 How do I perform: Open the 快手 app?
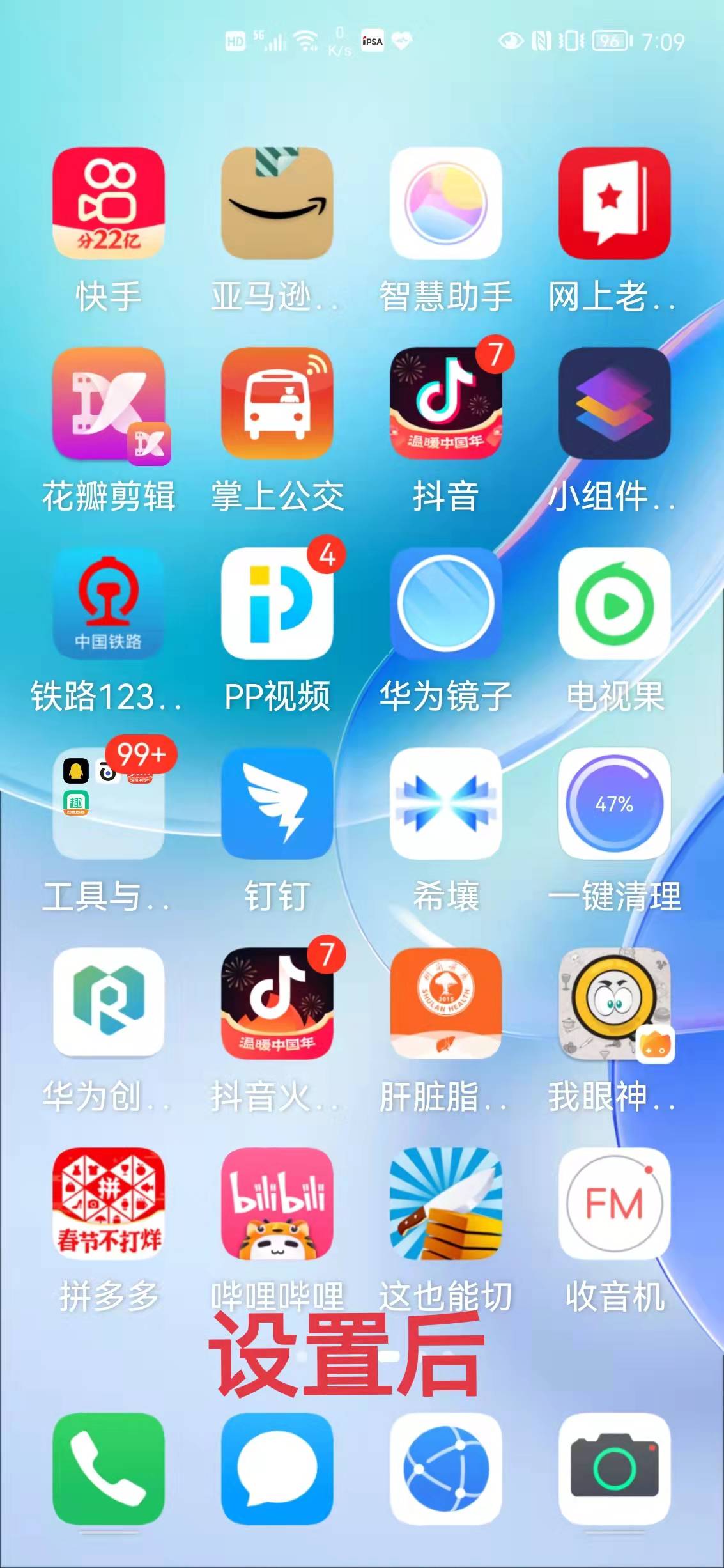pos(109,203)
